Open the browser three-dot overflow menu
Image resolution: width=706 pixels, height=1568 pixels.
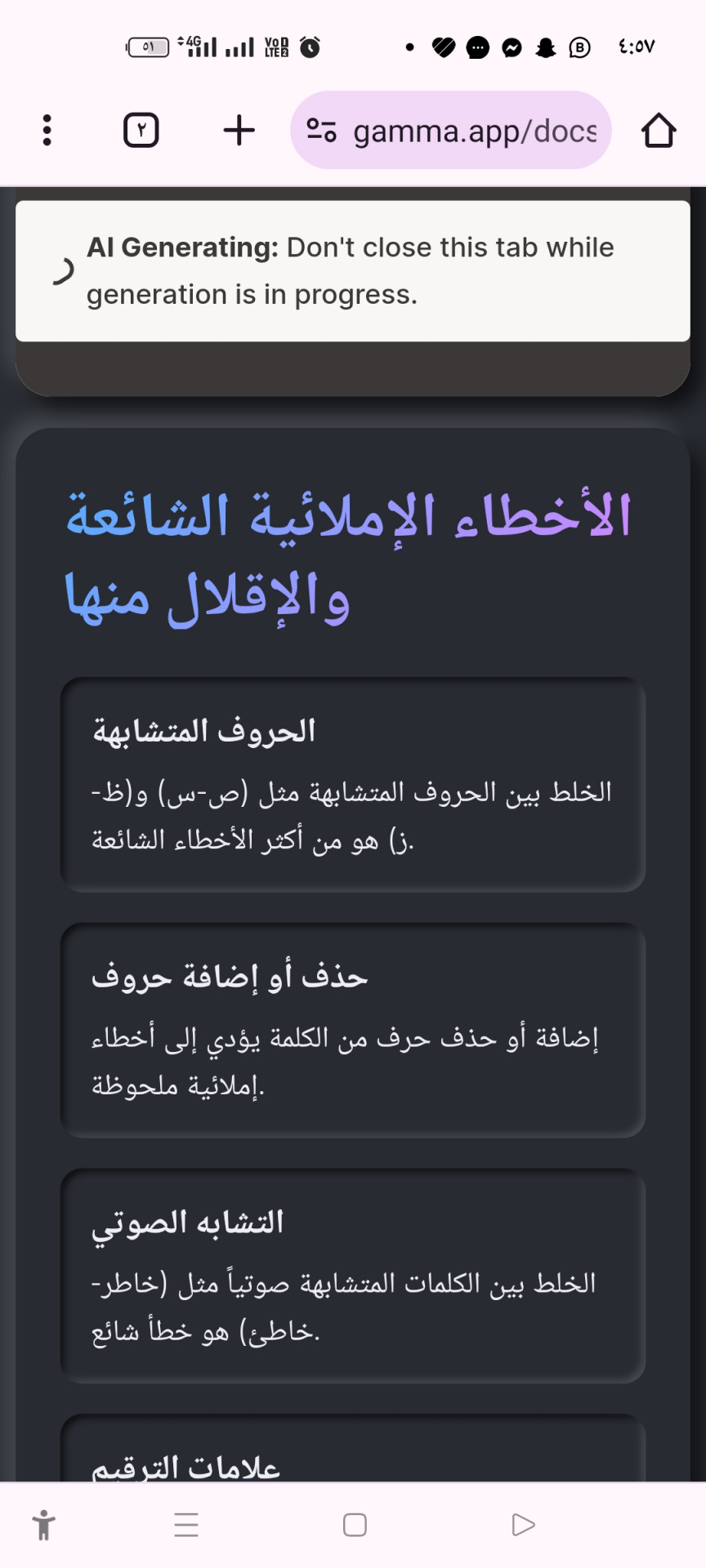coord(47,130)
